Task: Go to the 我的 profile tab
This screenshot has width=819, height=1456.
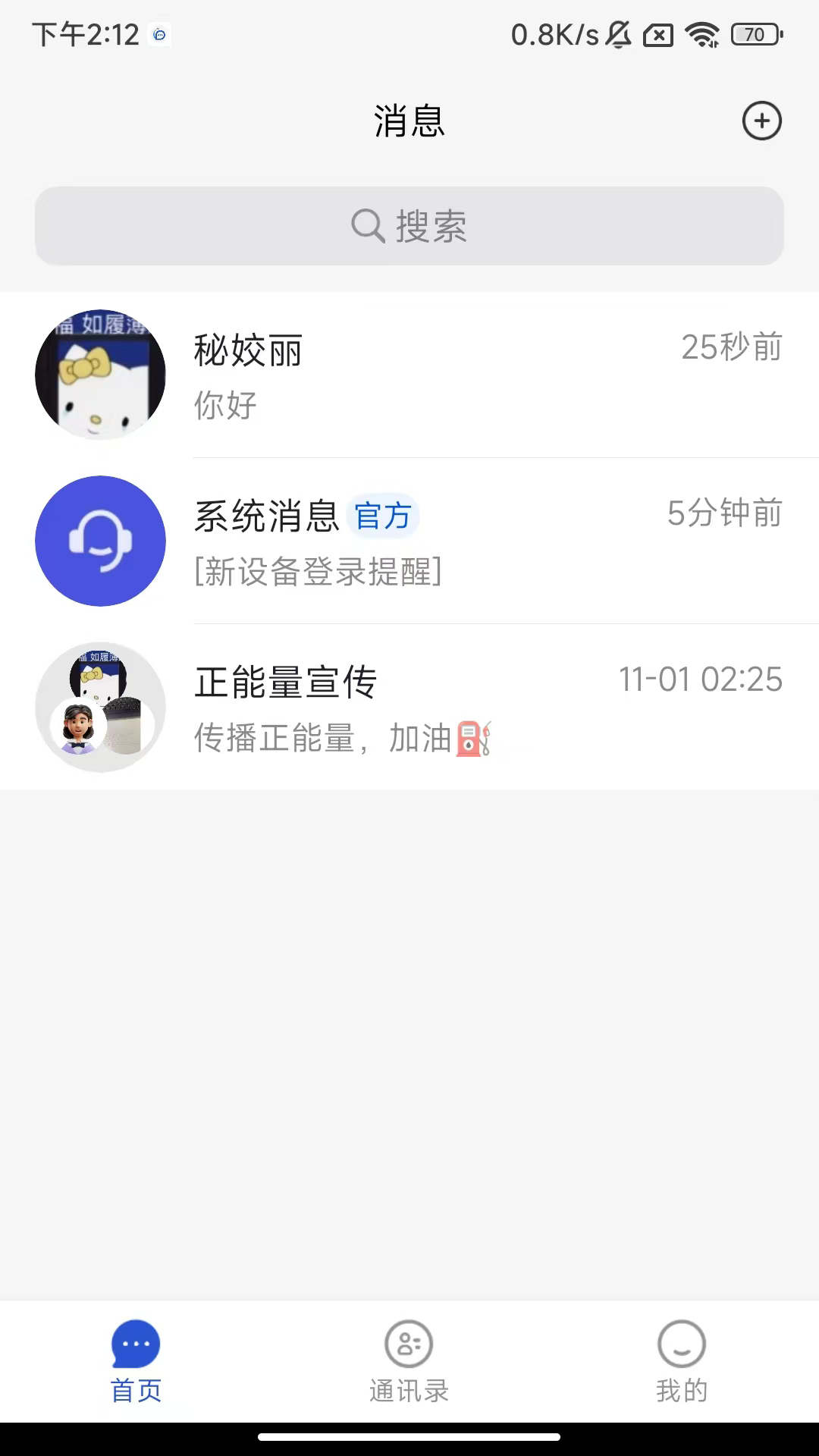Action: (682, 1360)
